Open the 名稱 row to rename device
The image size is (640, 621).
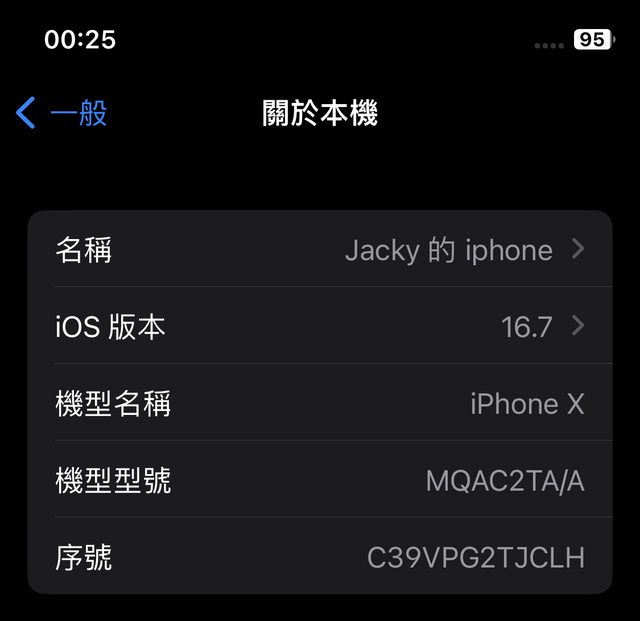coord(320,249)
